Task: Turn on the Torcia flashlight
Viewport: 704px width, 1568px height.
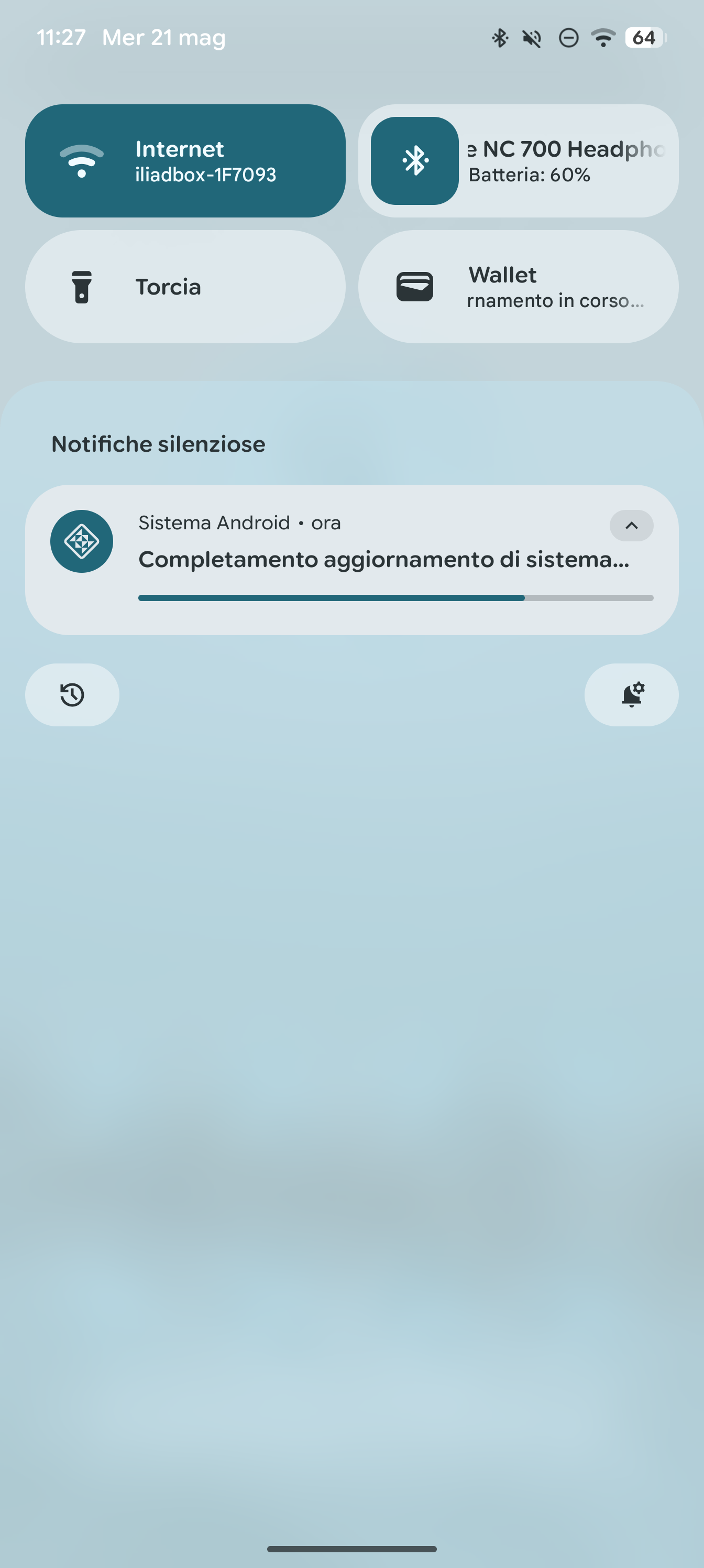Action: (185, 287)
